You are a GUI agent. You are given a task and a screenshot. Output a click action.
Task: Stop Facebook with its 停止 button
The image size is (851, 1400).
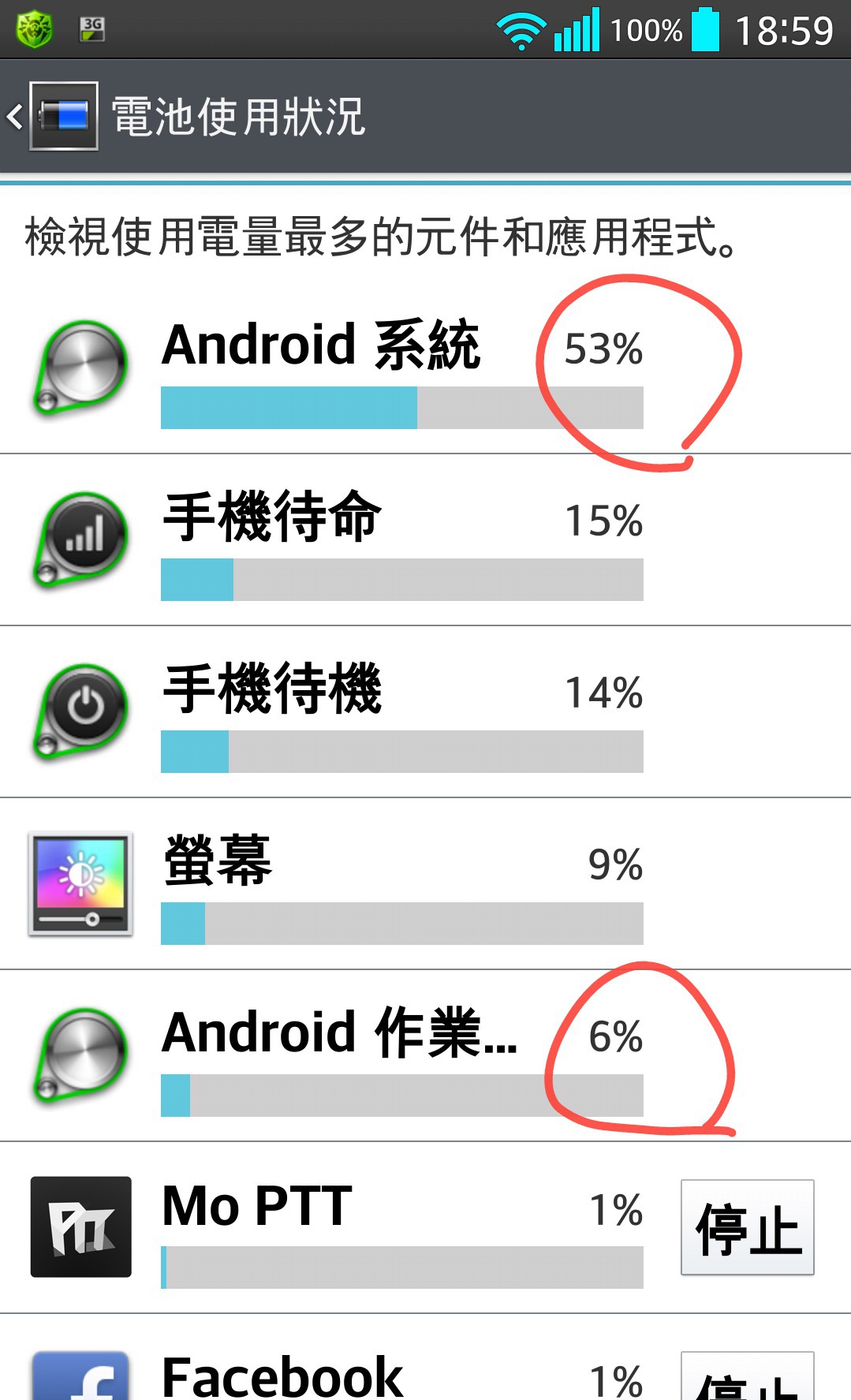click(x=747, y=1380)
